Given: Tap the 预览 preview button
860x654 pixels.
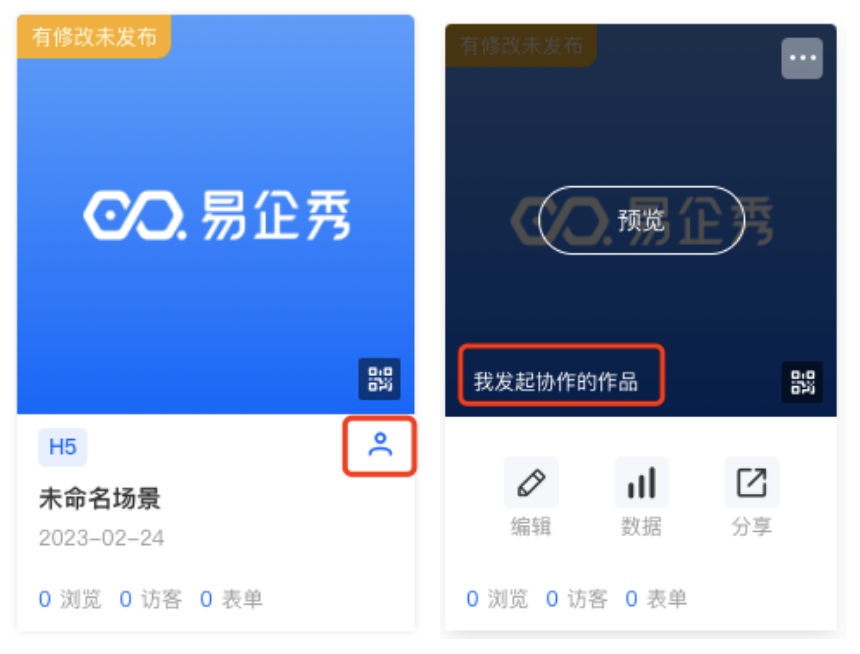Looking at the screenshot, I should click(x=641, y=220).
